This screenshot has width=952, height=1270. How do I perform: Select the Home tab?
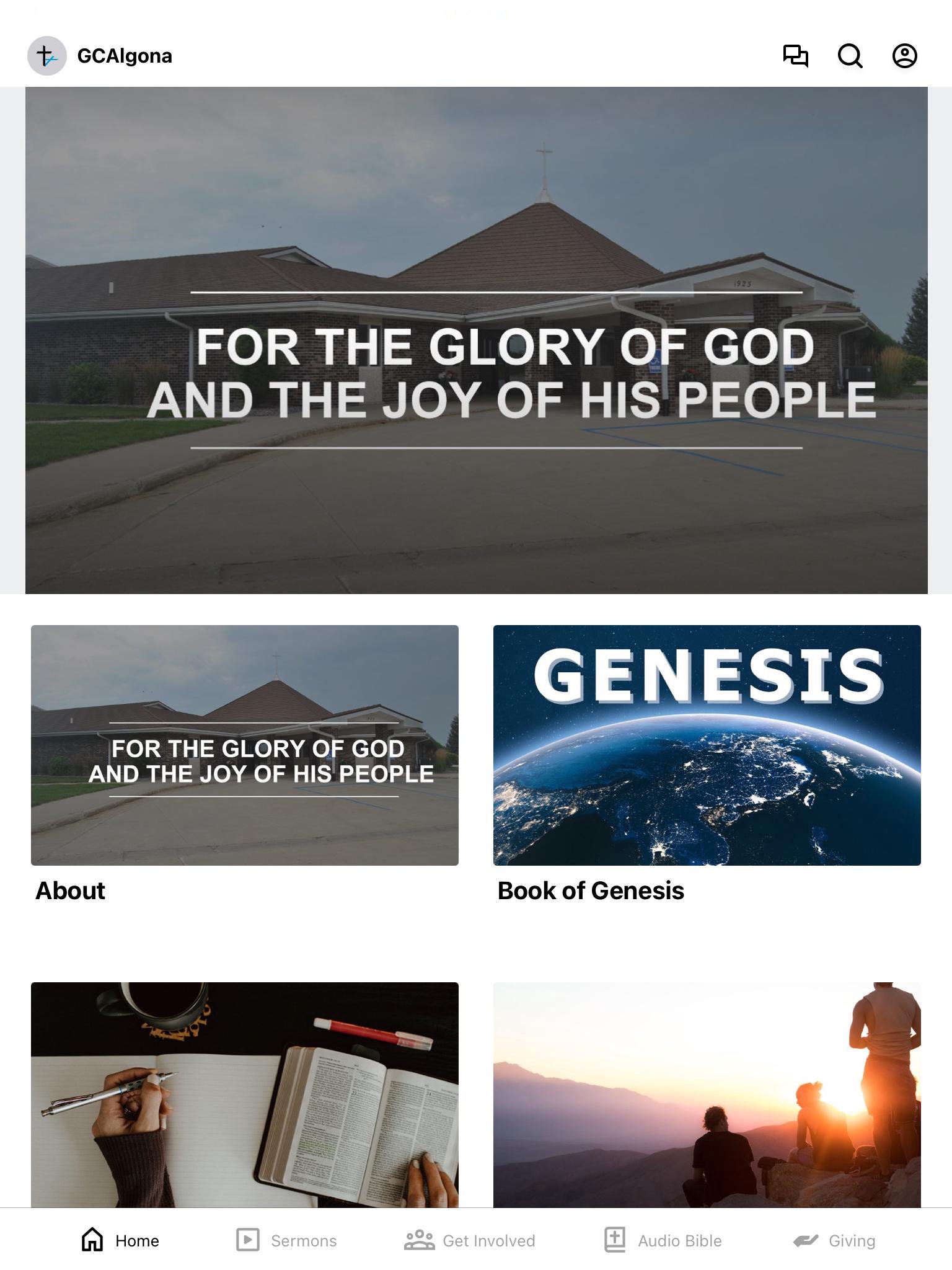[x=120, y=1240]
